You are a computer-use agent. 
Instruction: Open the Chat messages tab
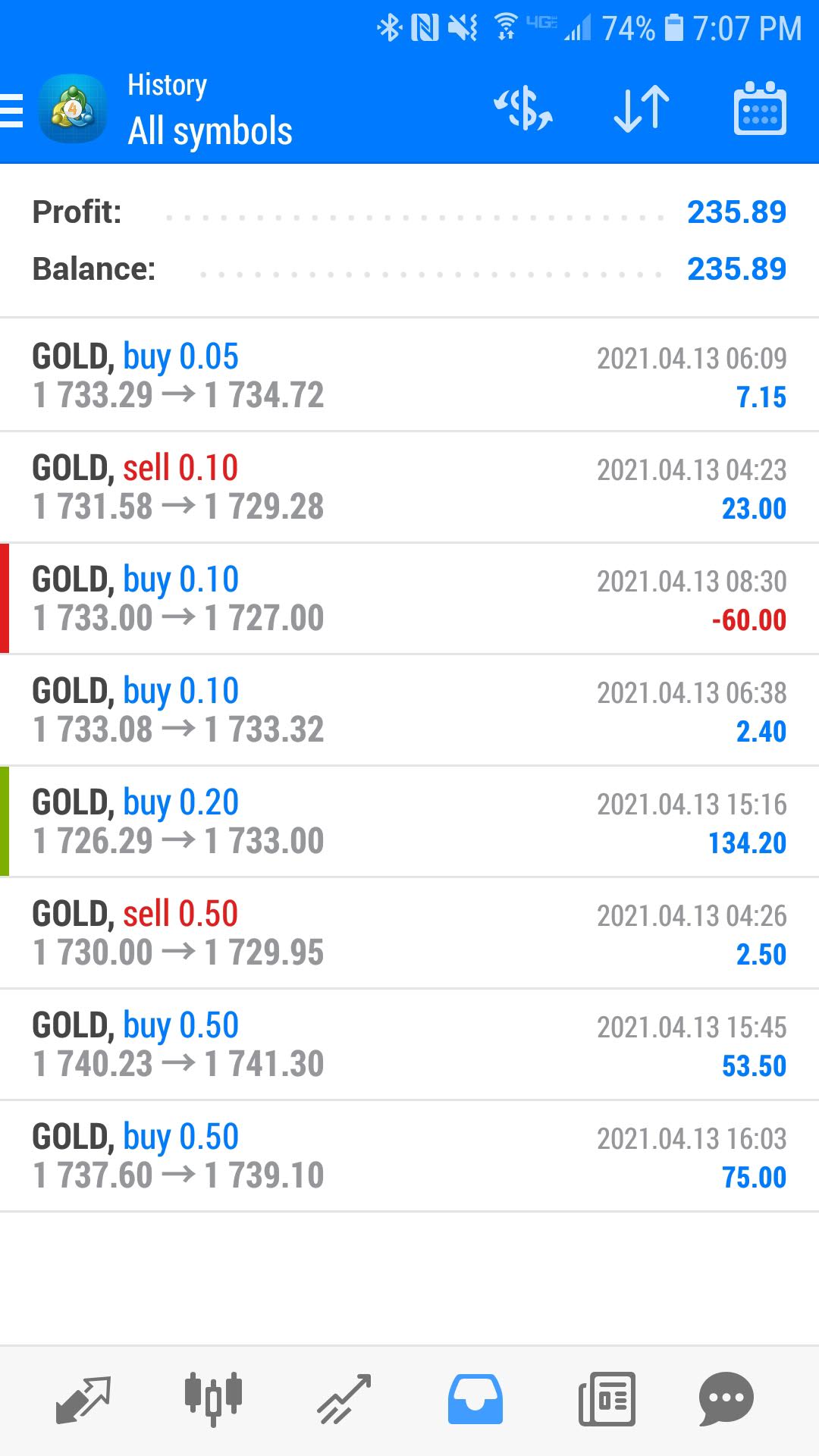[726, 1399]
